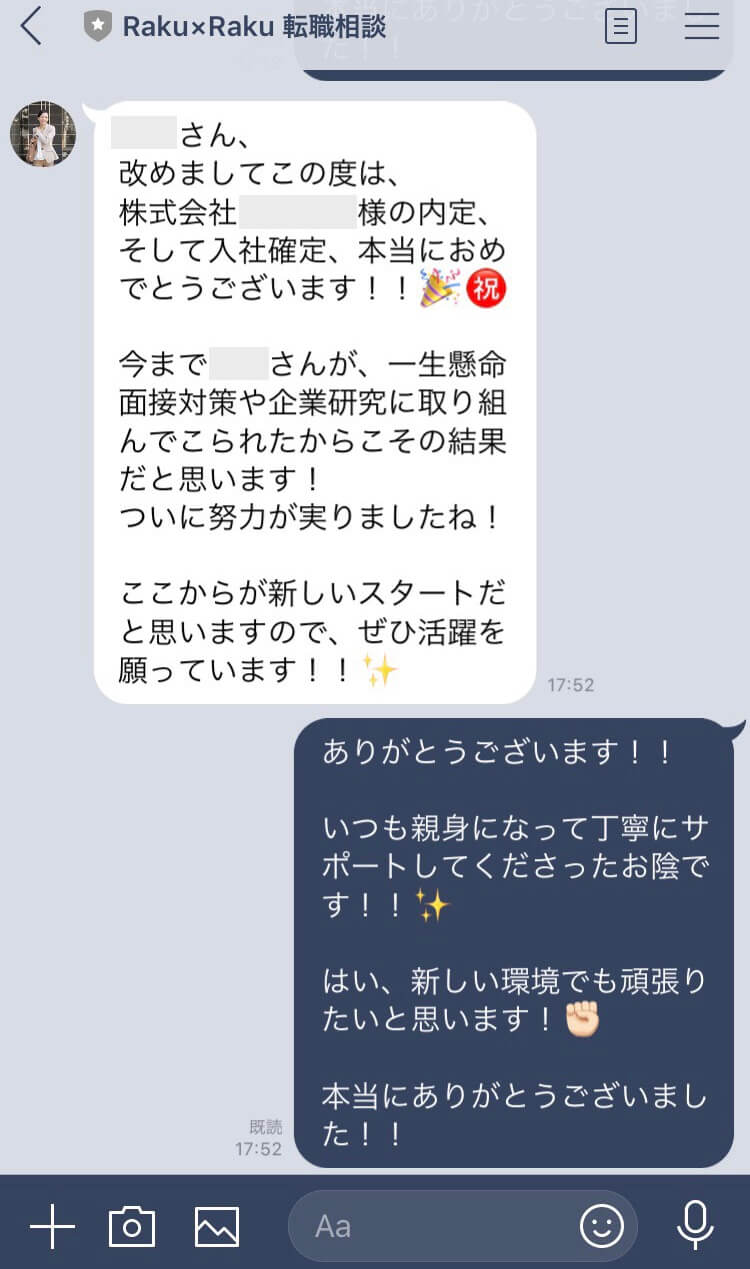Open the sender's profile picture
Screen dimensions: 750x1269
click(x=43, y=134)
